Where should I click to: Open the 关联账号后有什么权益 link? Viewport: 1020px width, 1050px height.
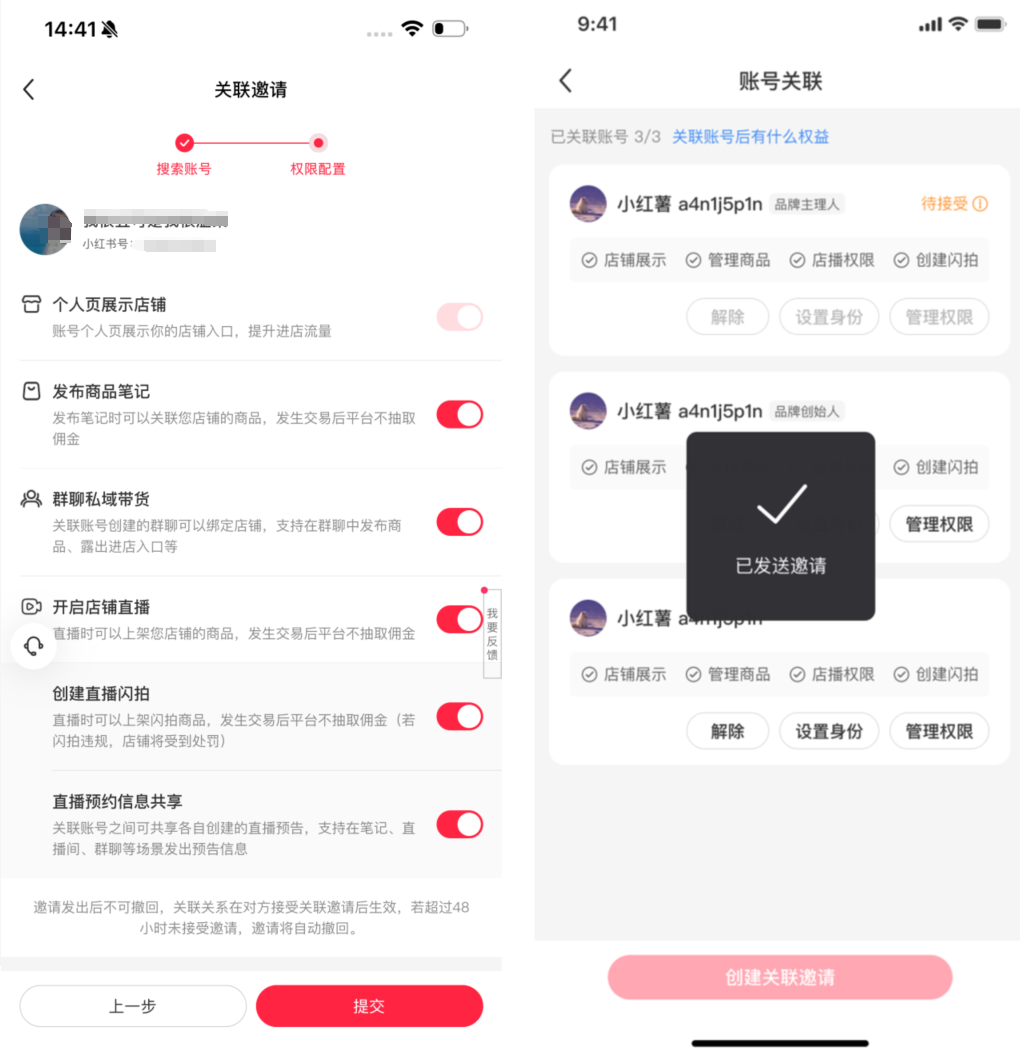tap(750, 137)
